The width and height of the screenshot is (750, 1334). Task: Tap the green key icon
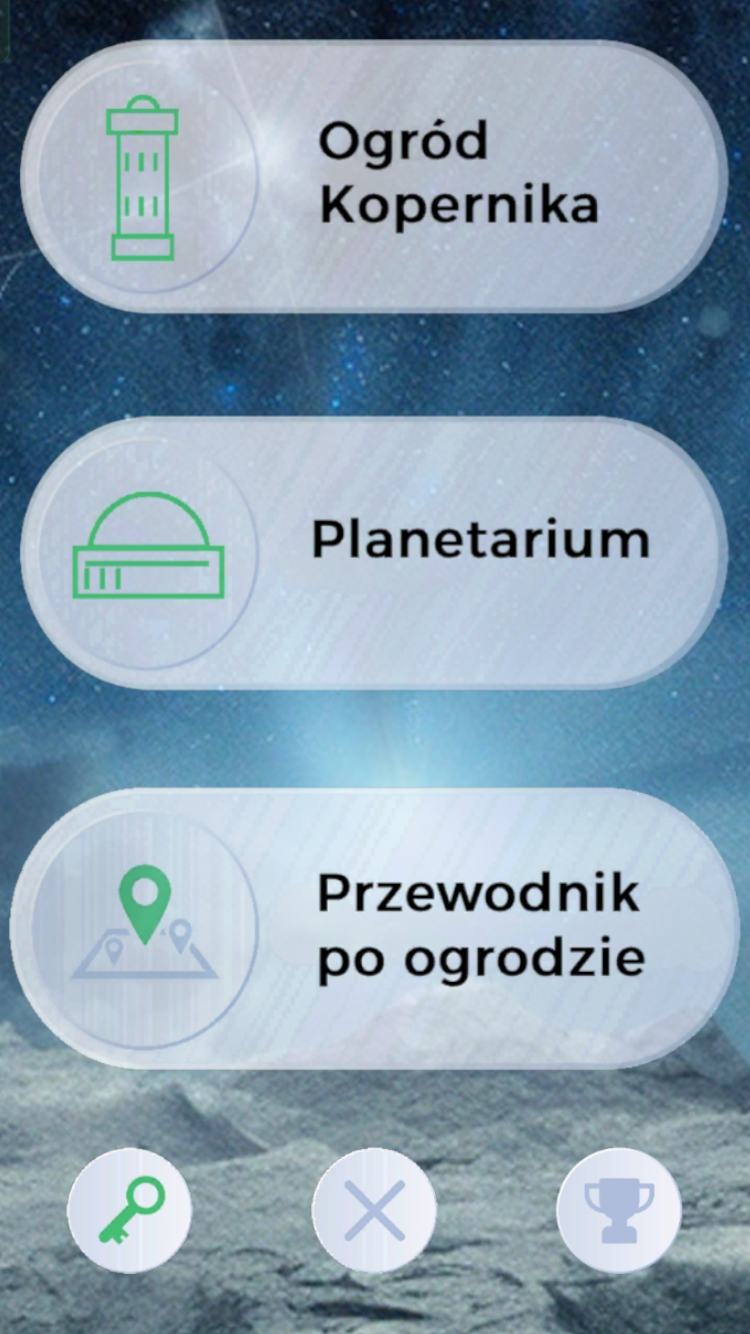129,1210
